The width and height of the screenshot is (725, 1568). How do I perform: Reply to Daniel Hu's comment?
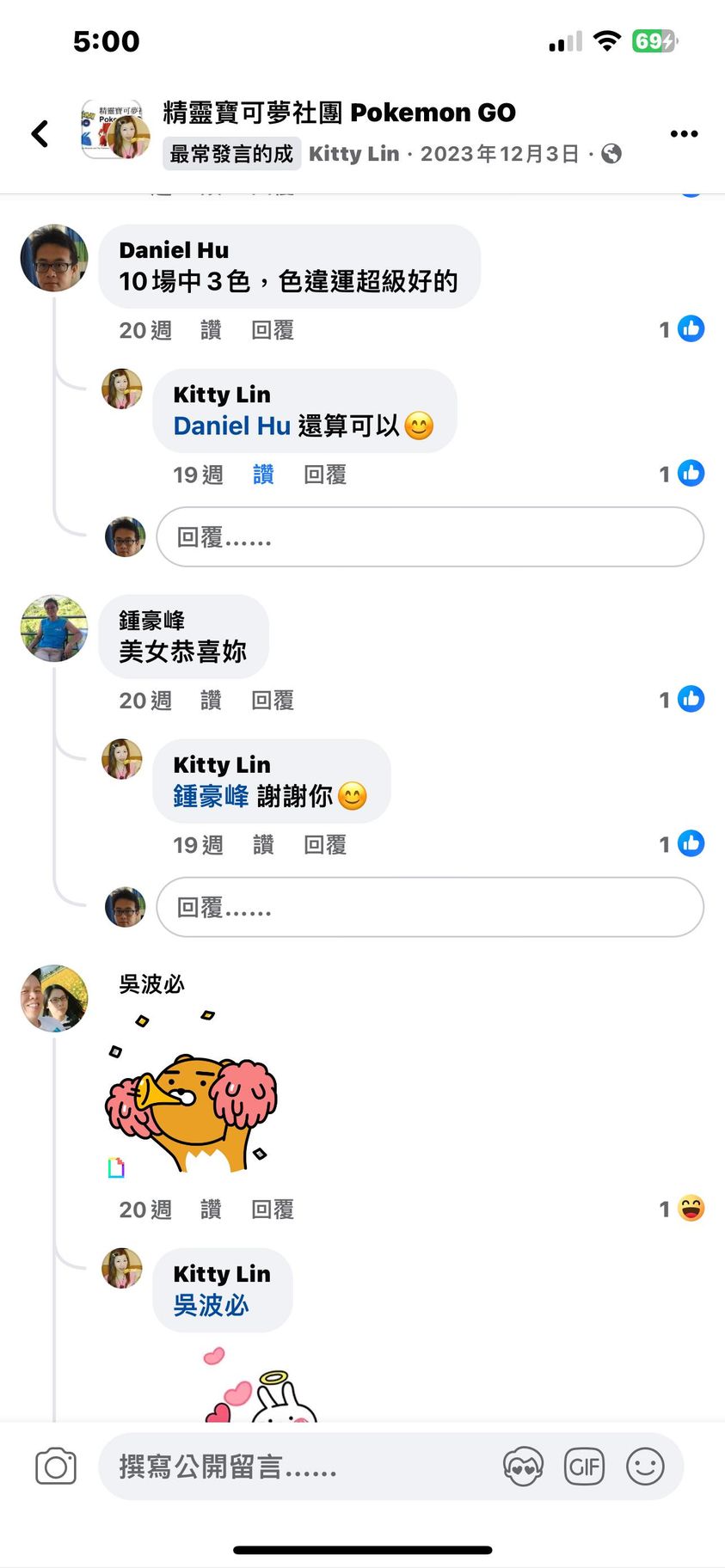[273, 330]
